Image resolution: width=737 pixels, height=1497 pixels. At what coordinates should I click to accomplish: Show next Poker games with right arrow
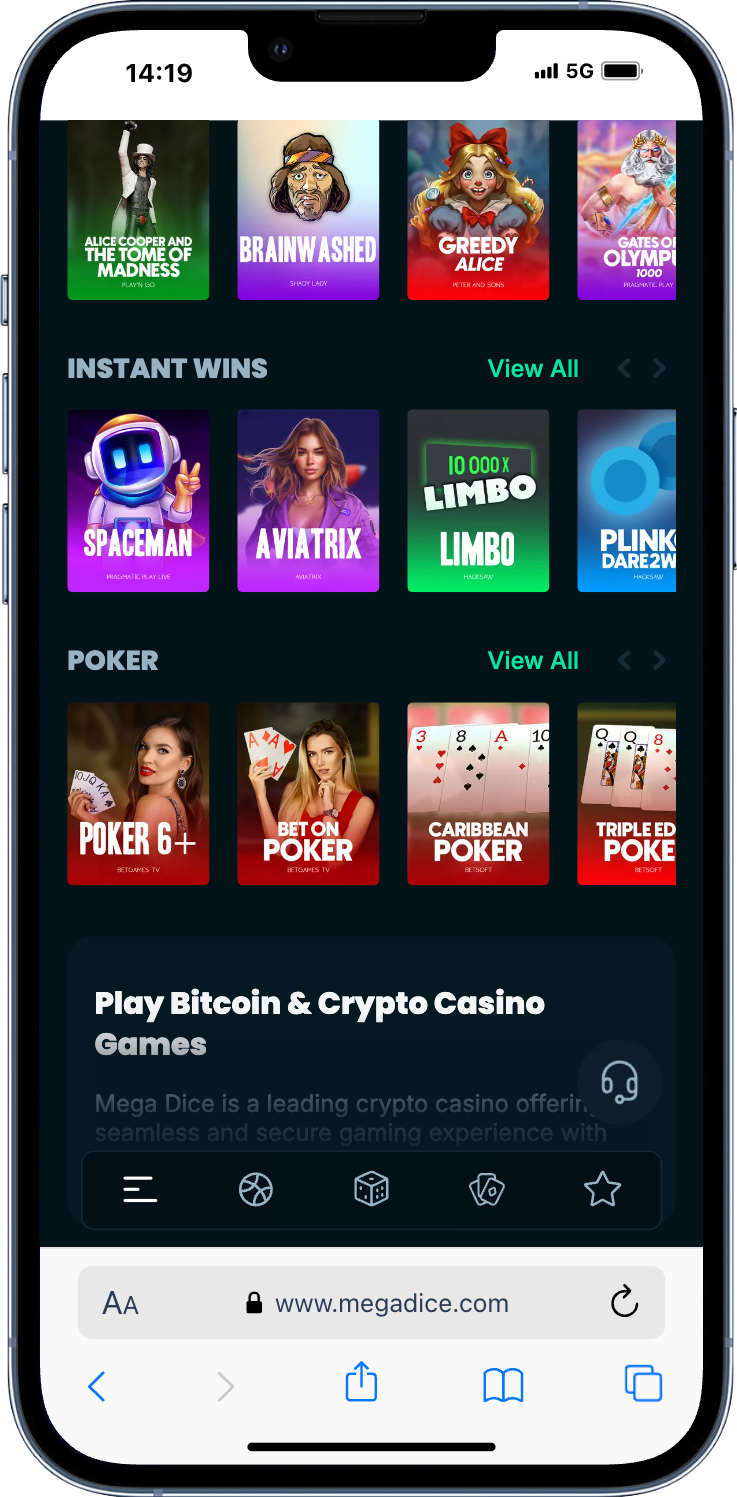pyautogui.click(x=659, y=661)
